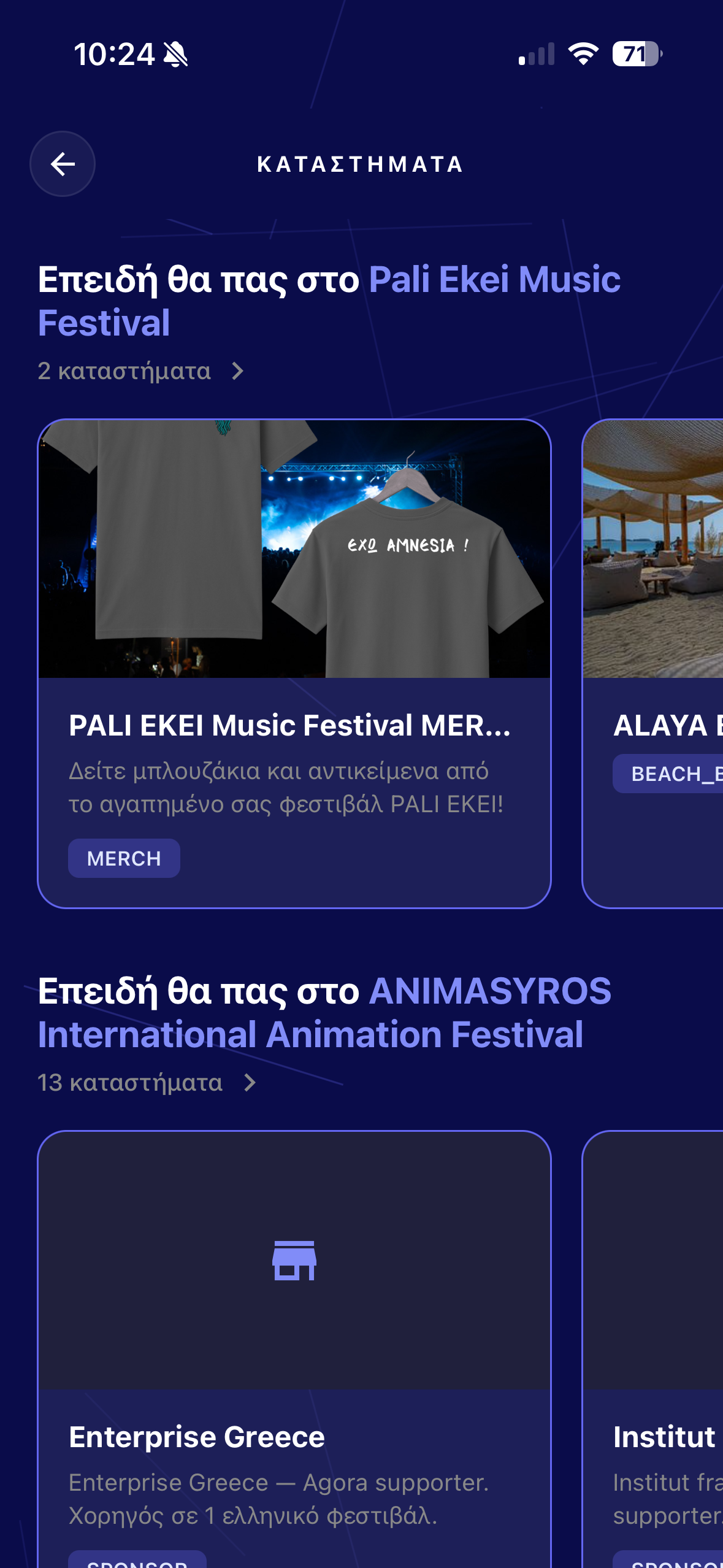The width and height of the screenshot is (723, 1568).
Task: Go back using the arrow button
Action: pos(63,164)
